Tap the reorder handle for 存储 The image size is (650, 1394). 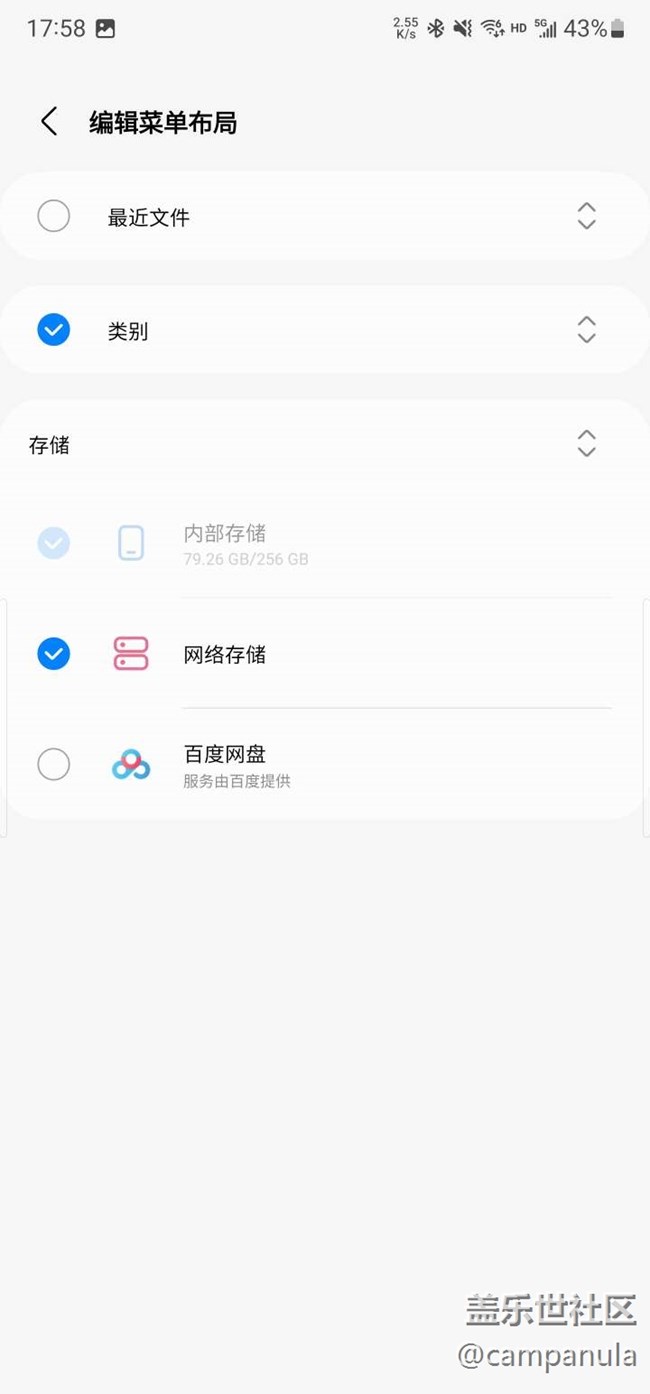pos(586,443)
